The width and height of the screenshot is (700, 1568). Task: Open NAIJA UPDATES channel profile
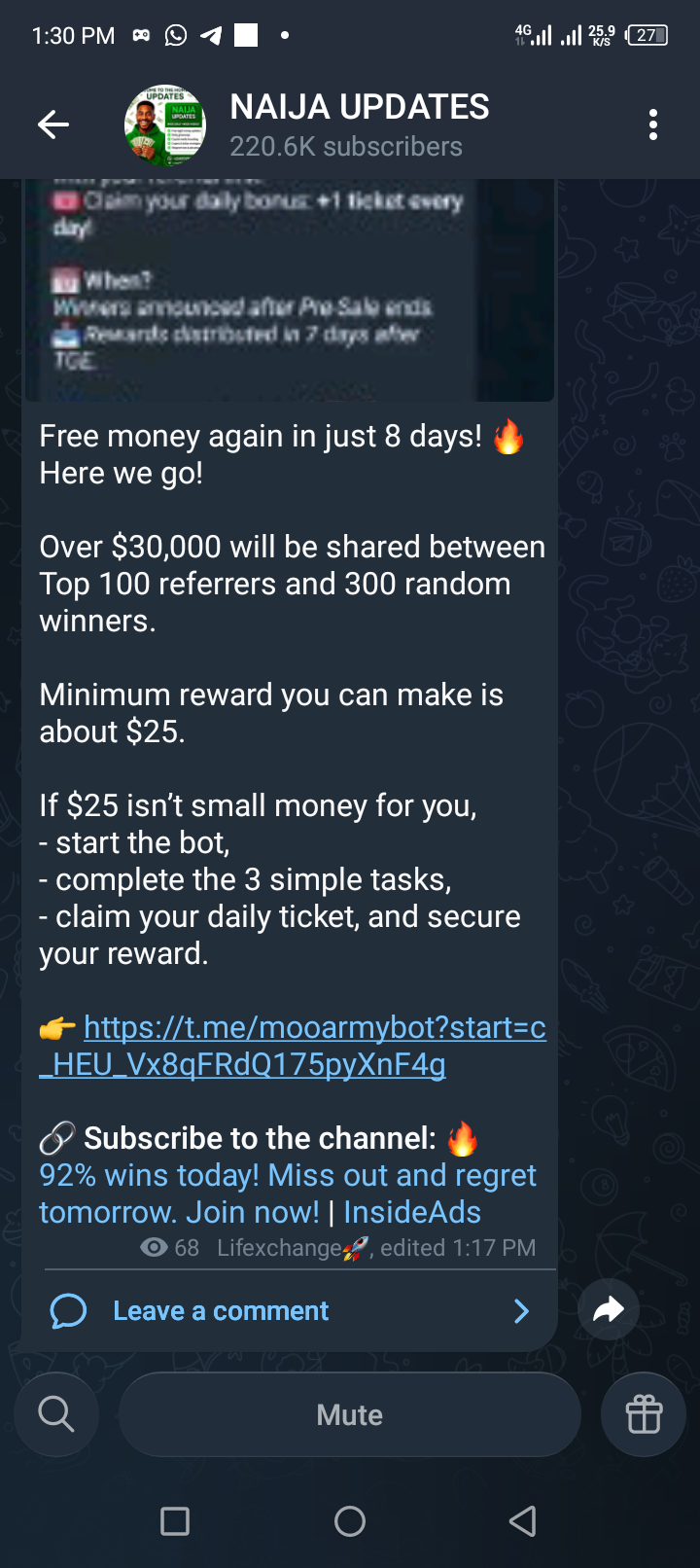tap(359, 125)
